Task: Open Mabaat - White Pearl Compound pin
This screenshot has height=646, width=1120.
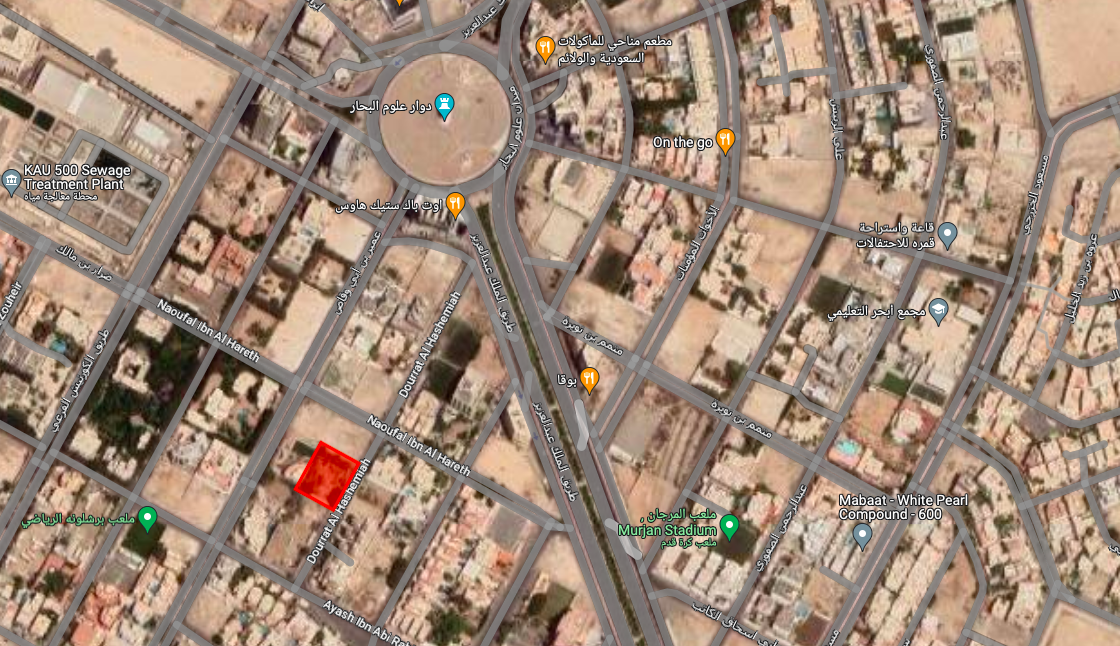Action: (x=862, y=536)
